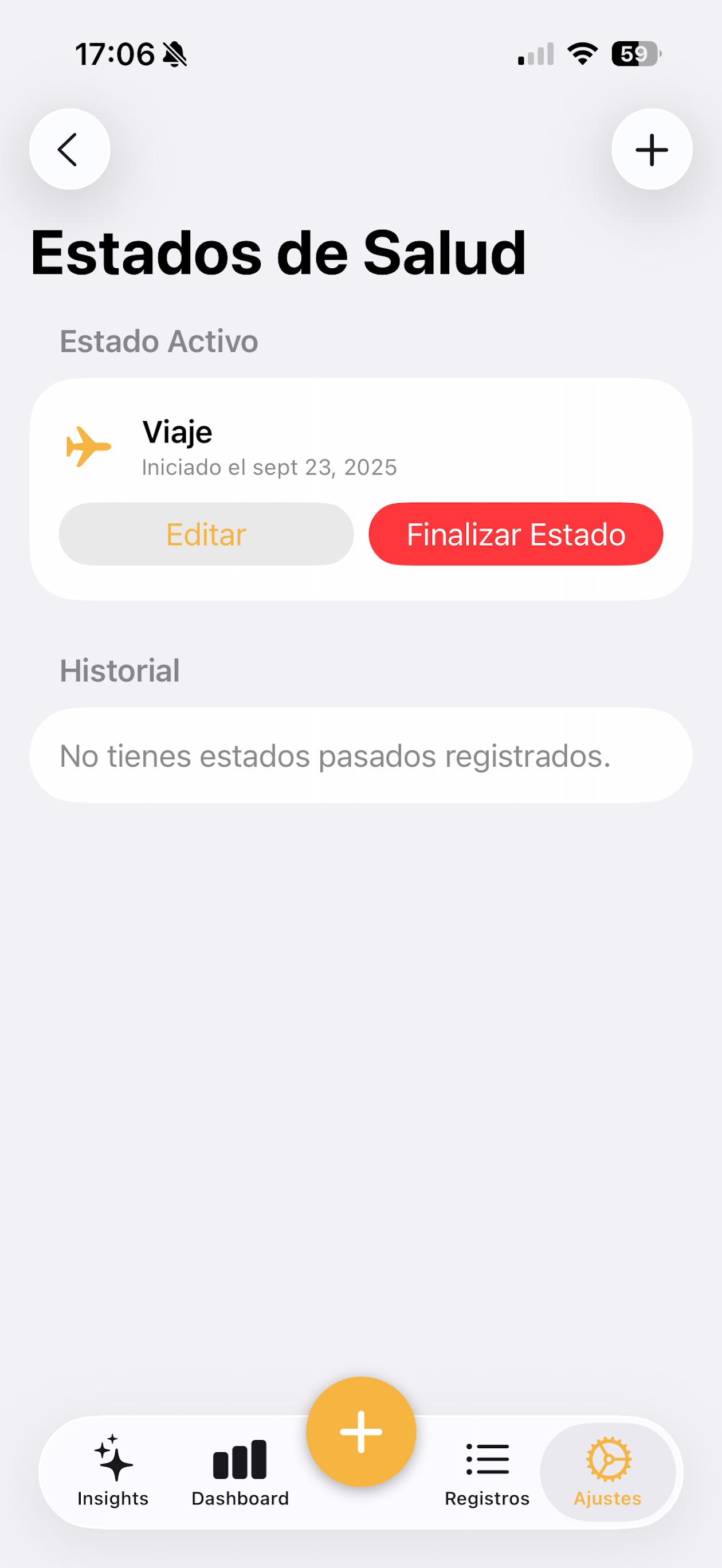Add a new health state with top plus
This screenshot has width=722, height=1568.
pyautogui.click(x=652, y=149)
